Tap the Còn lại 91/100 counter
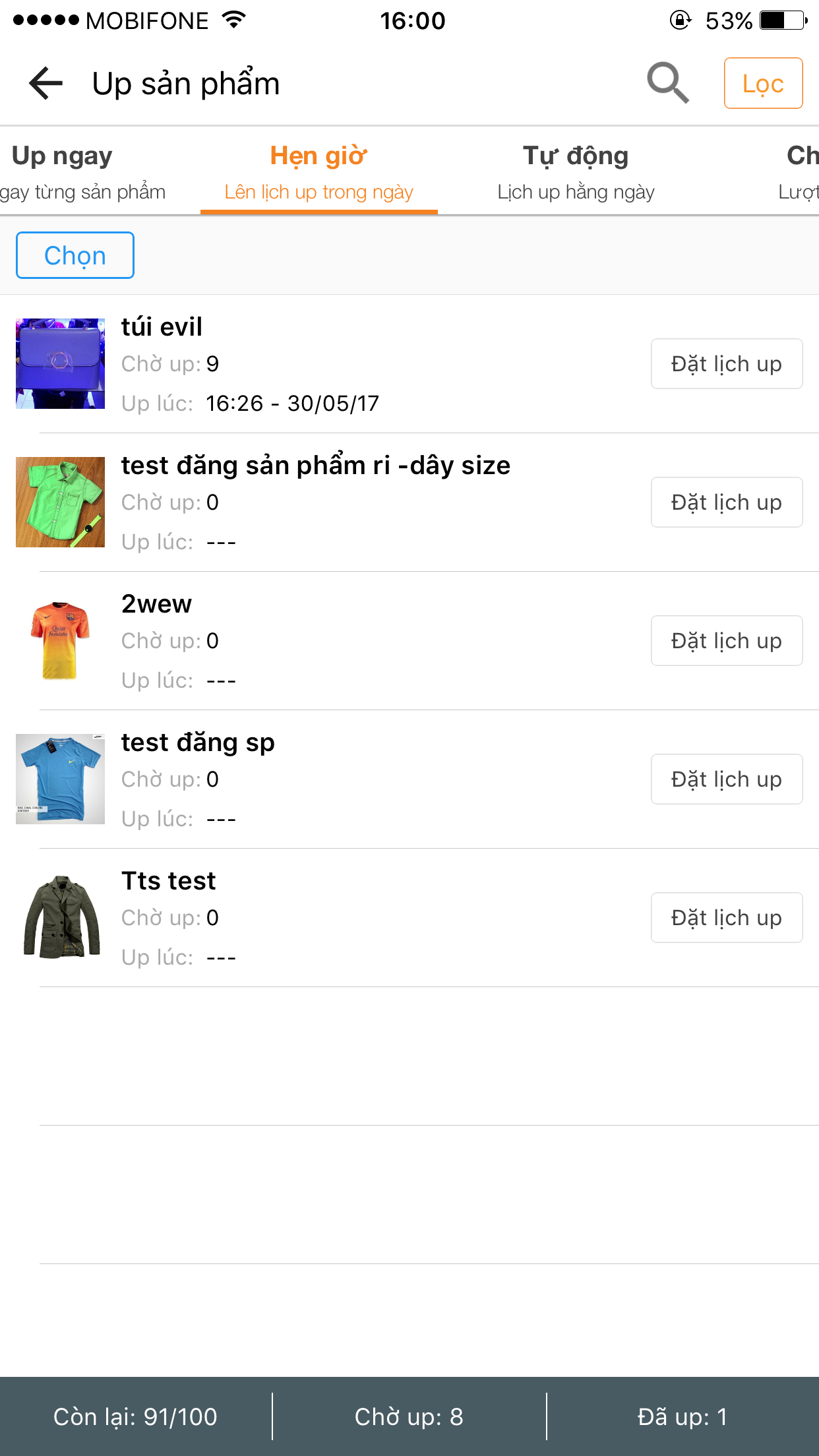This screenshot has height=1456, width=819. pos(135,1416)
